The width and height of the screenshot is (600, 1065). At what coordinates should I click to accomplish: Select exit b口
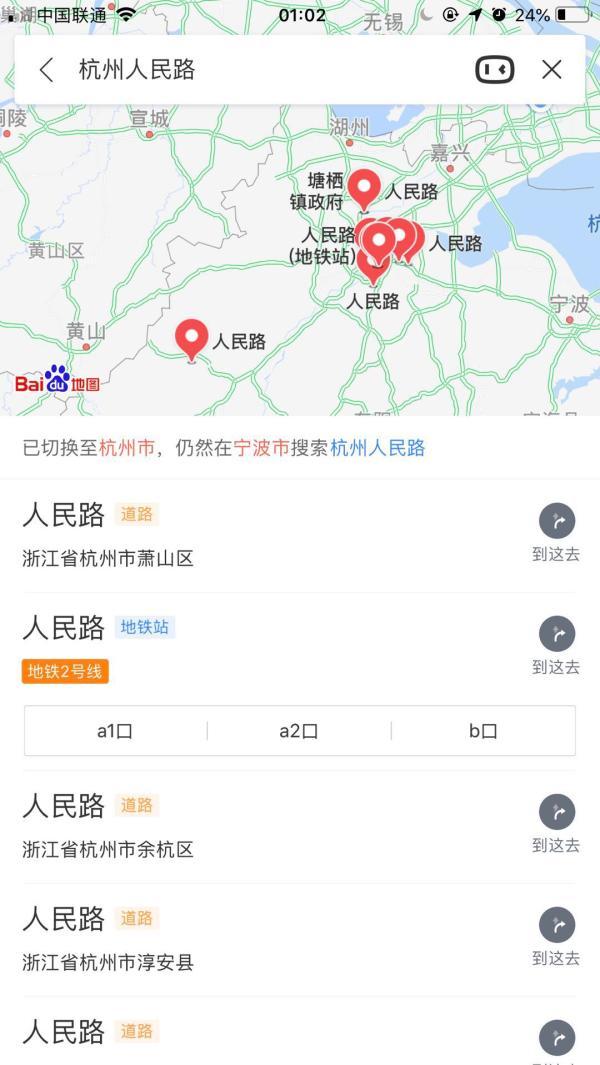[483, 731]
